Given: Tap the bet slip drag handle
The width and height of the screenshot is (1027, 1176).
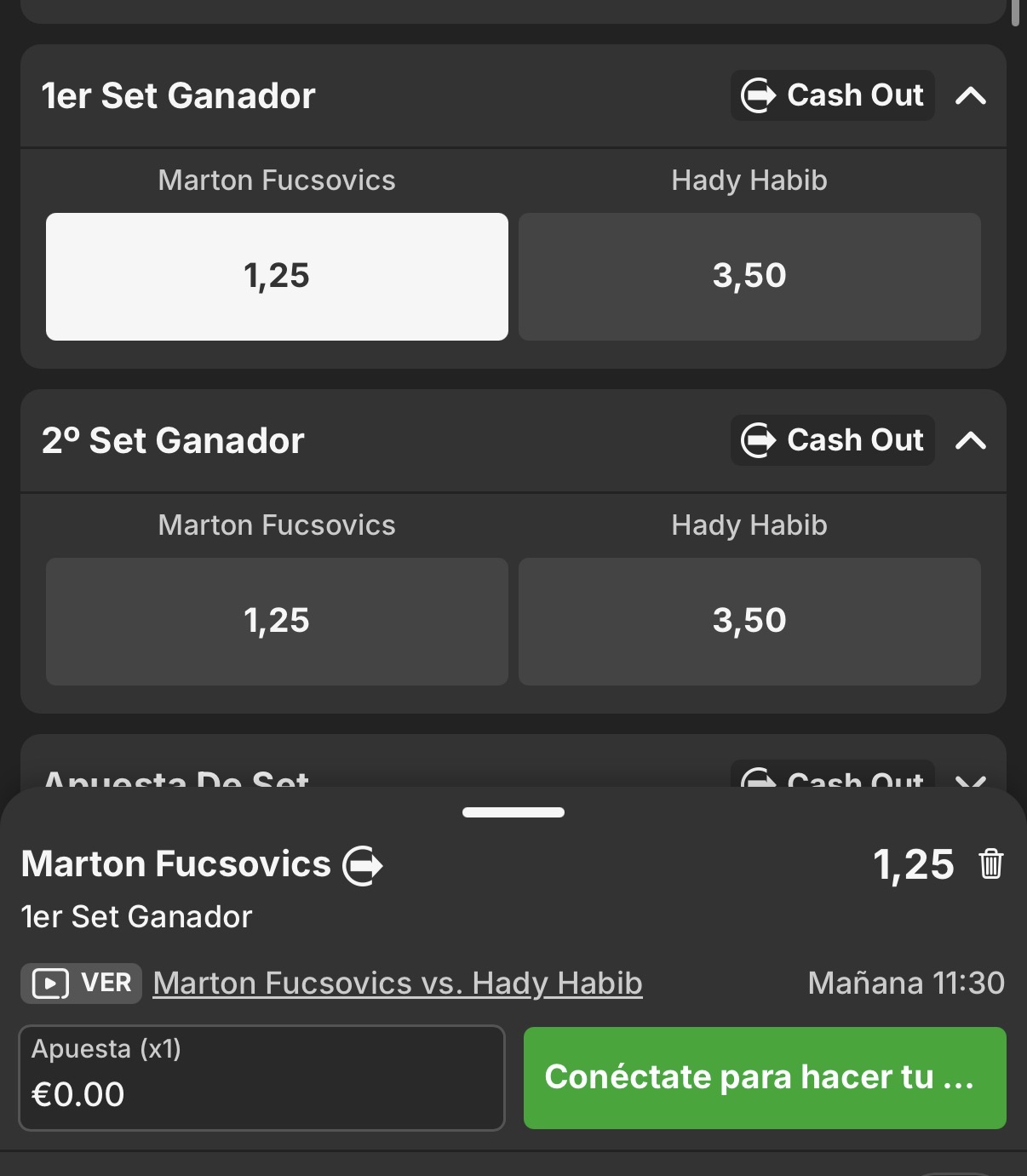Looking at the screenshot, I should [513, 812].
